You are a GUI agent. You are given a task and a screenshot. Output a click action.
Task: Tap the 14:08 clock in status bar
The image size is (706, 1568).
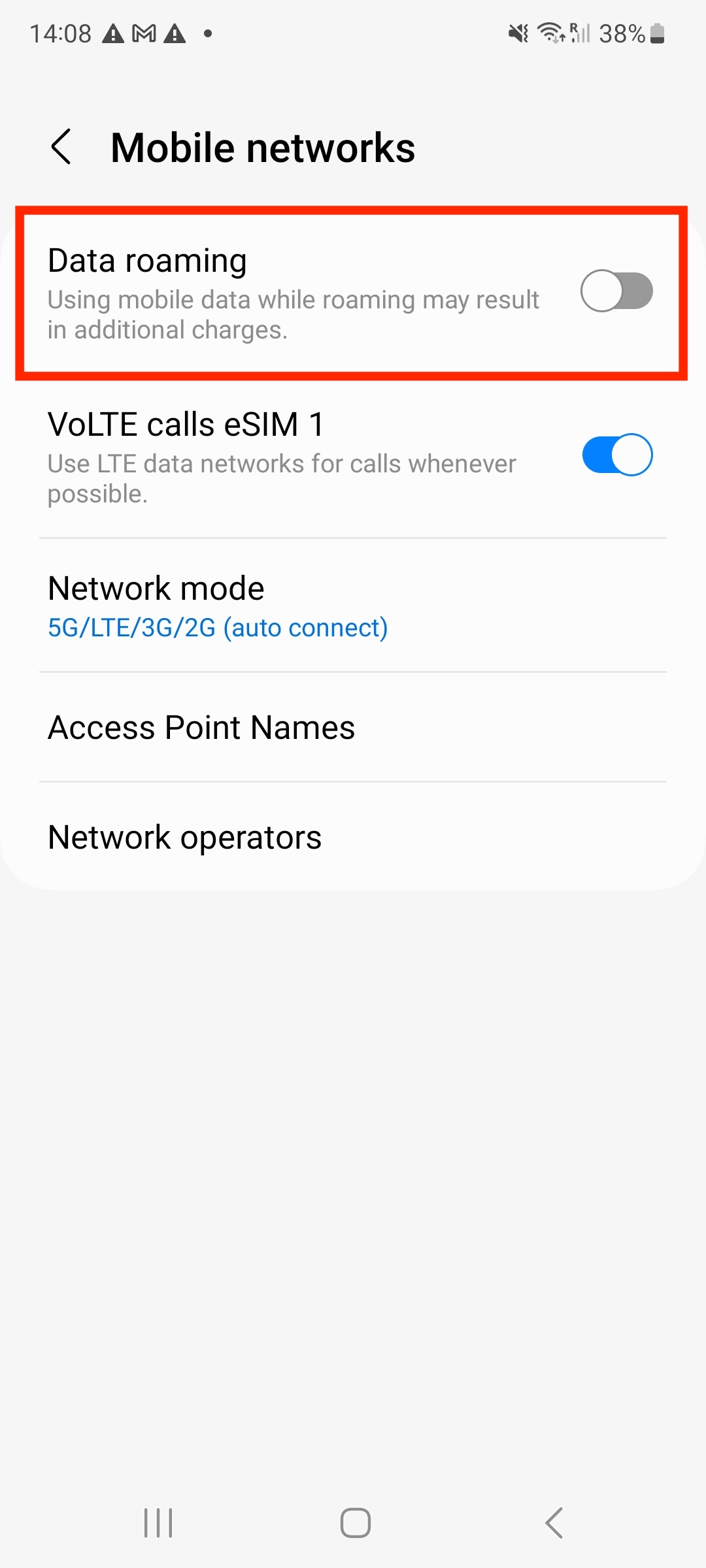tap(62, 33)
